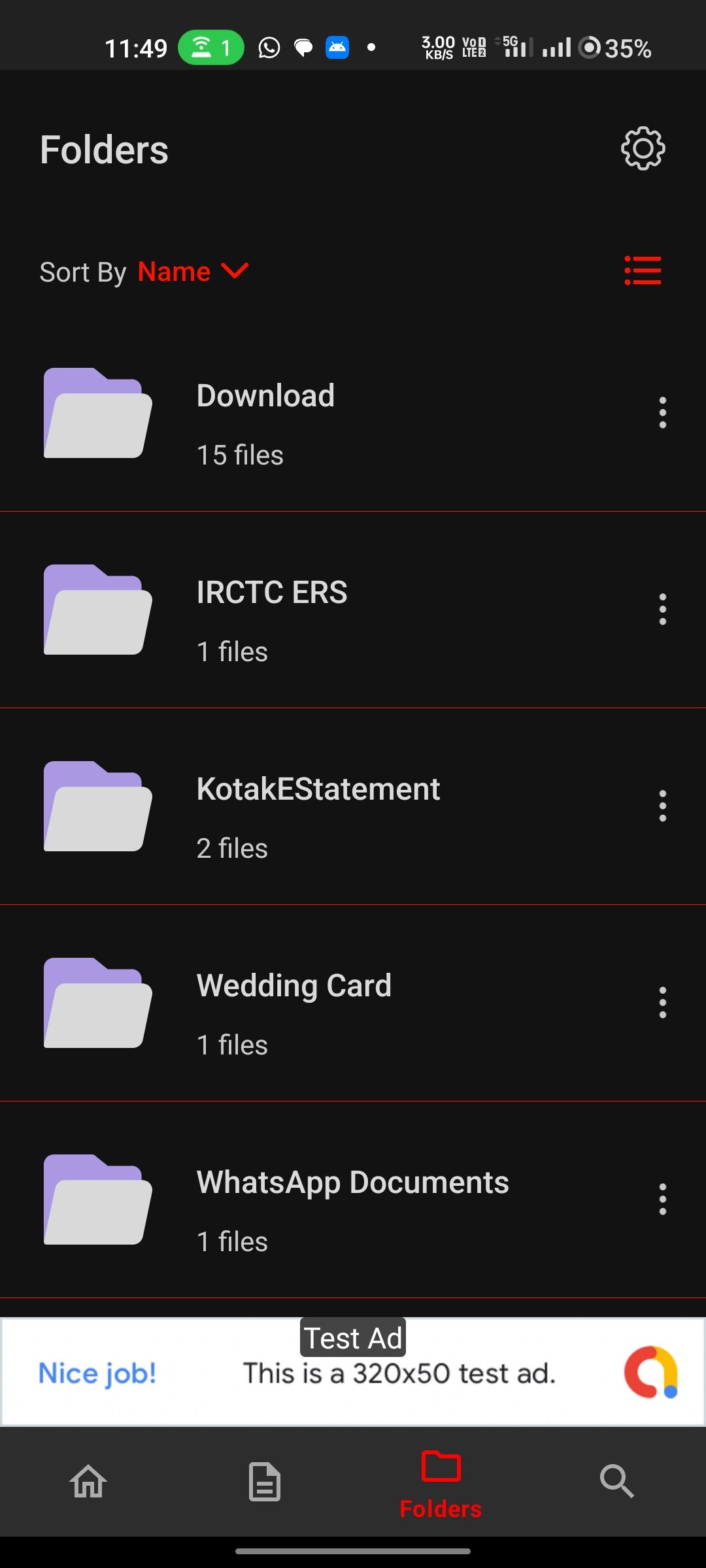Open the settings gear icon
This screenshot has width=706, height=1568.
click(643, 149)
